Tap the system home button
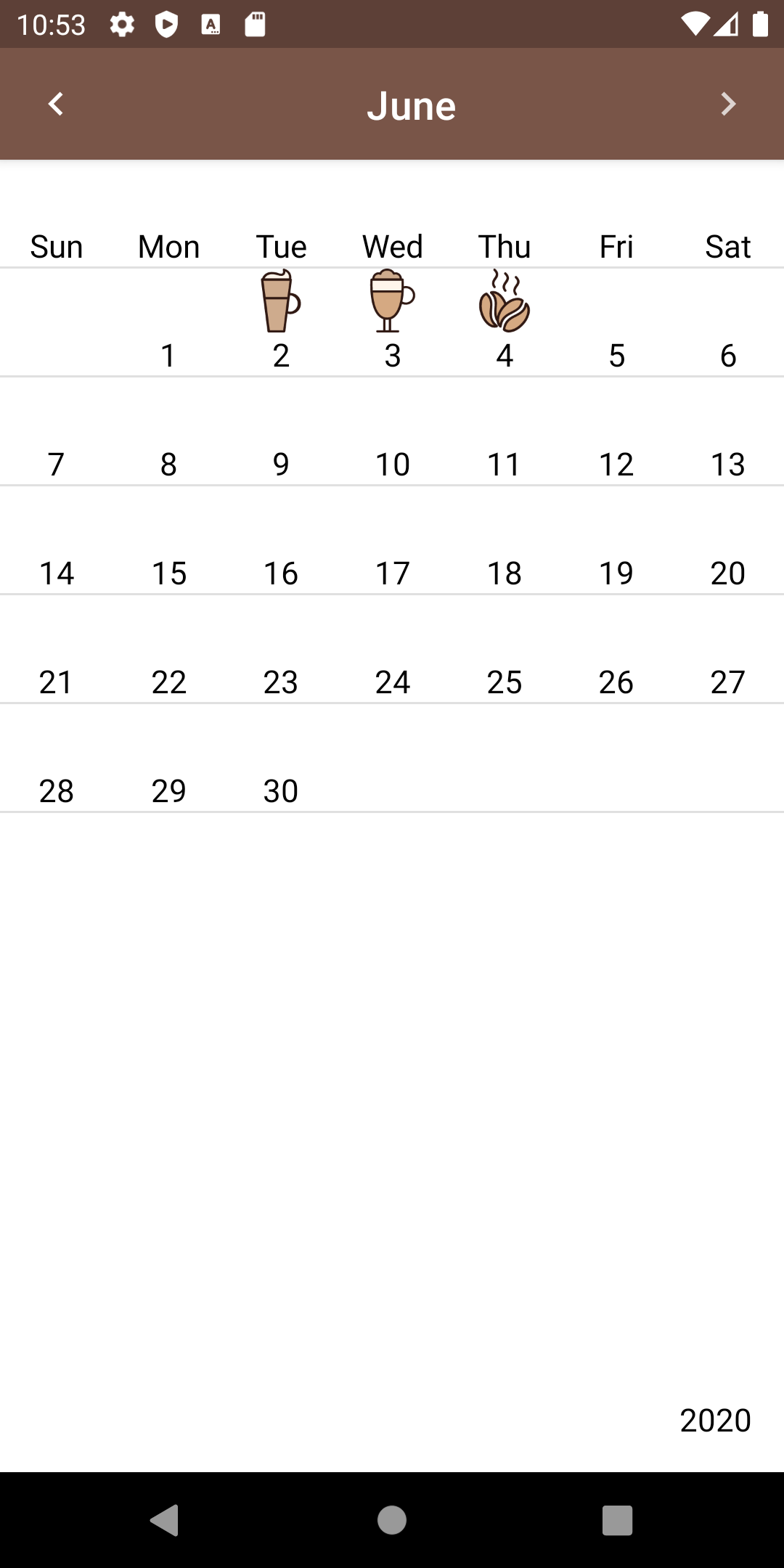Screen dimensions: 784x1568 click(392, 1520)
